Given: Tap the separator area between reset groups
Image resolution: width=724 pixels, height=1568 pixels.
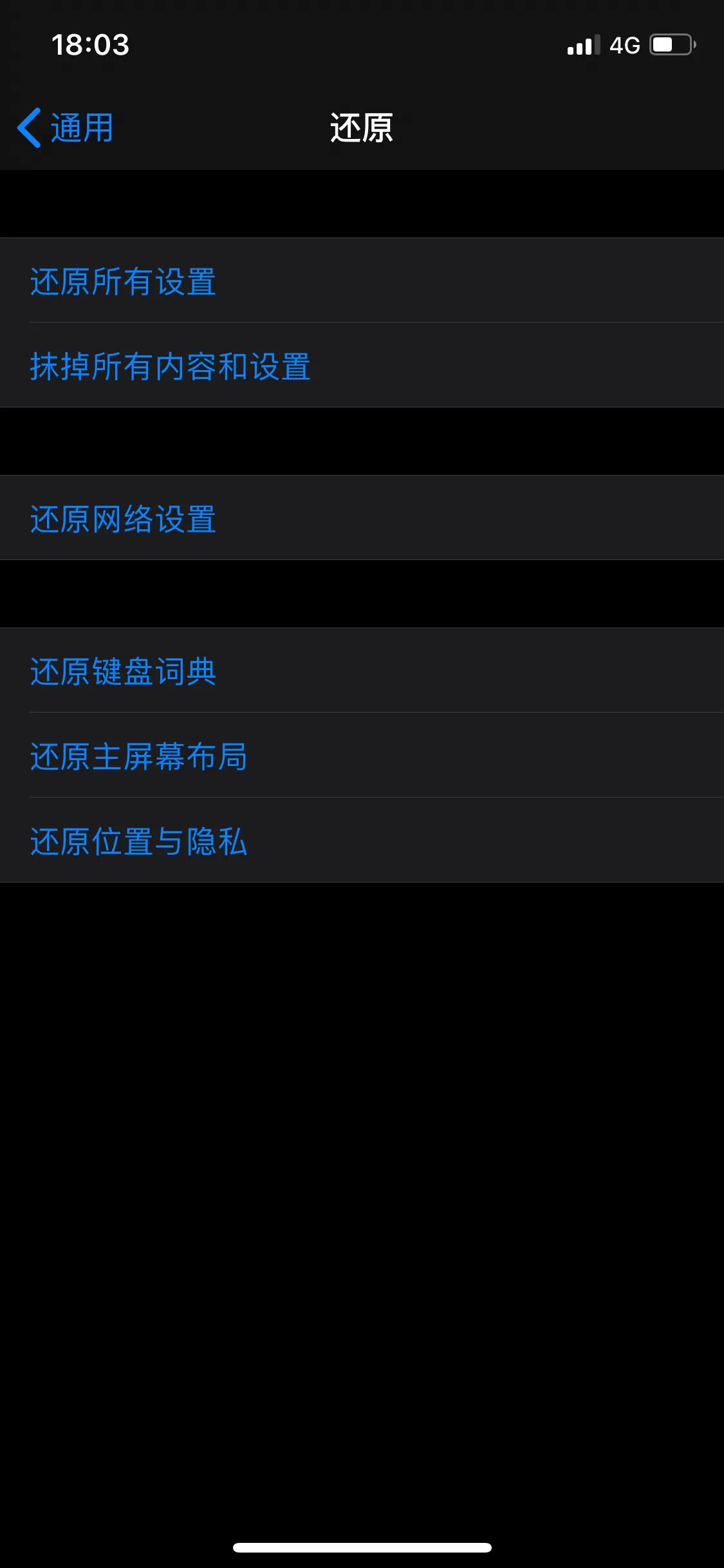Looking at the screenshot, I should 362,442.
